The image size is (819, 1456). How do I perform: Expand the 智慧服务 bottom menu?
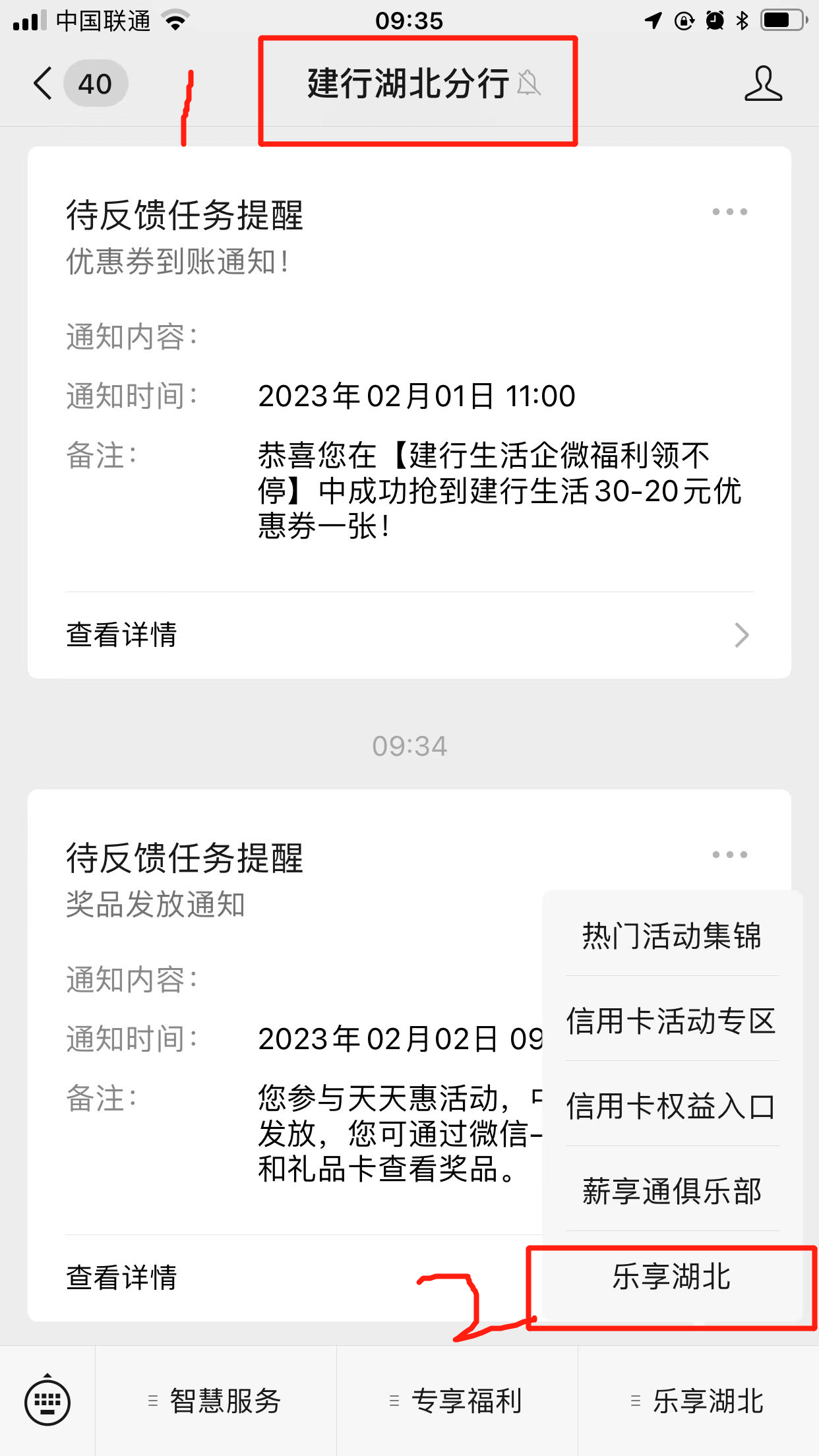point(216,1401)
